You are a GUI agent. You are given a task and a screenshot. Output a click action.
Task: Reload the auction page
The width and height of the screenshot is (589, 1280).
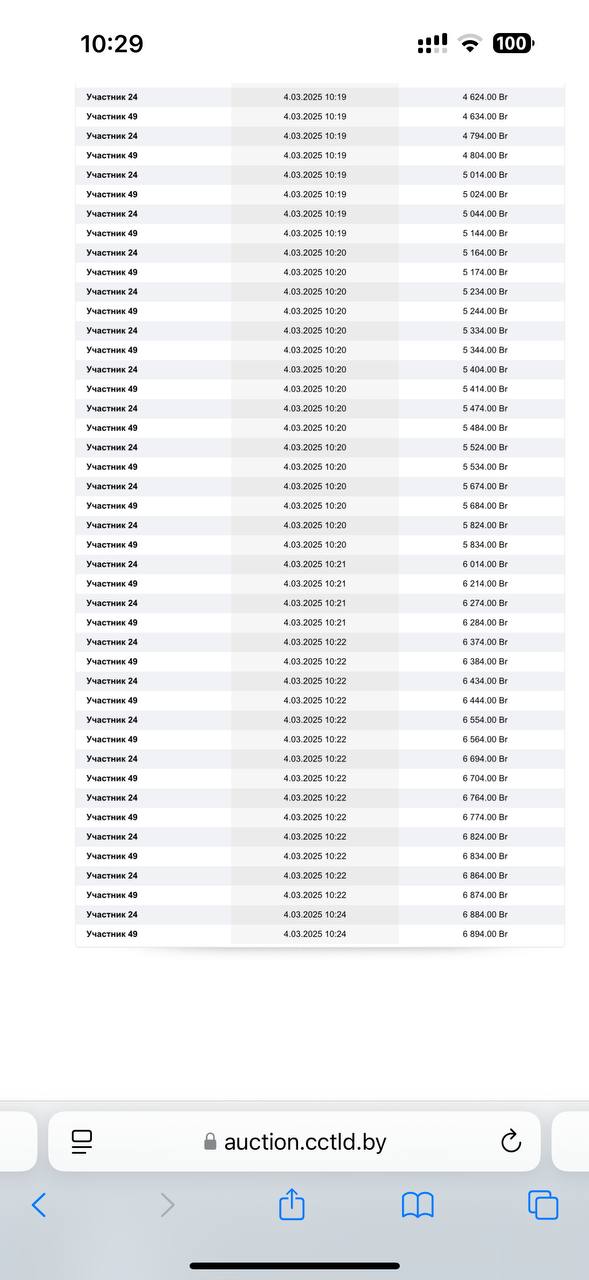(511, 1141)
